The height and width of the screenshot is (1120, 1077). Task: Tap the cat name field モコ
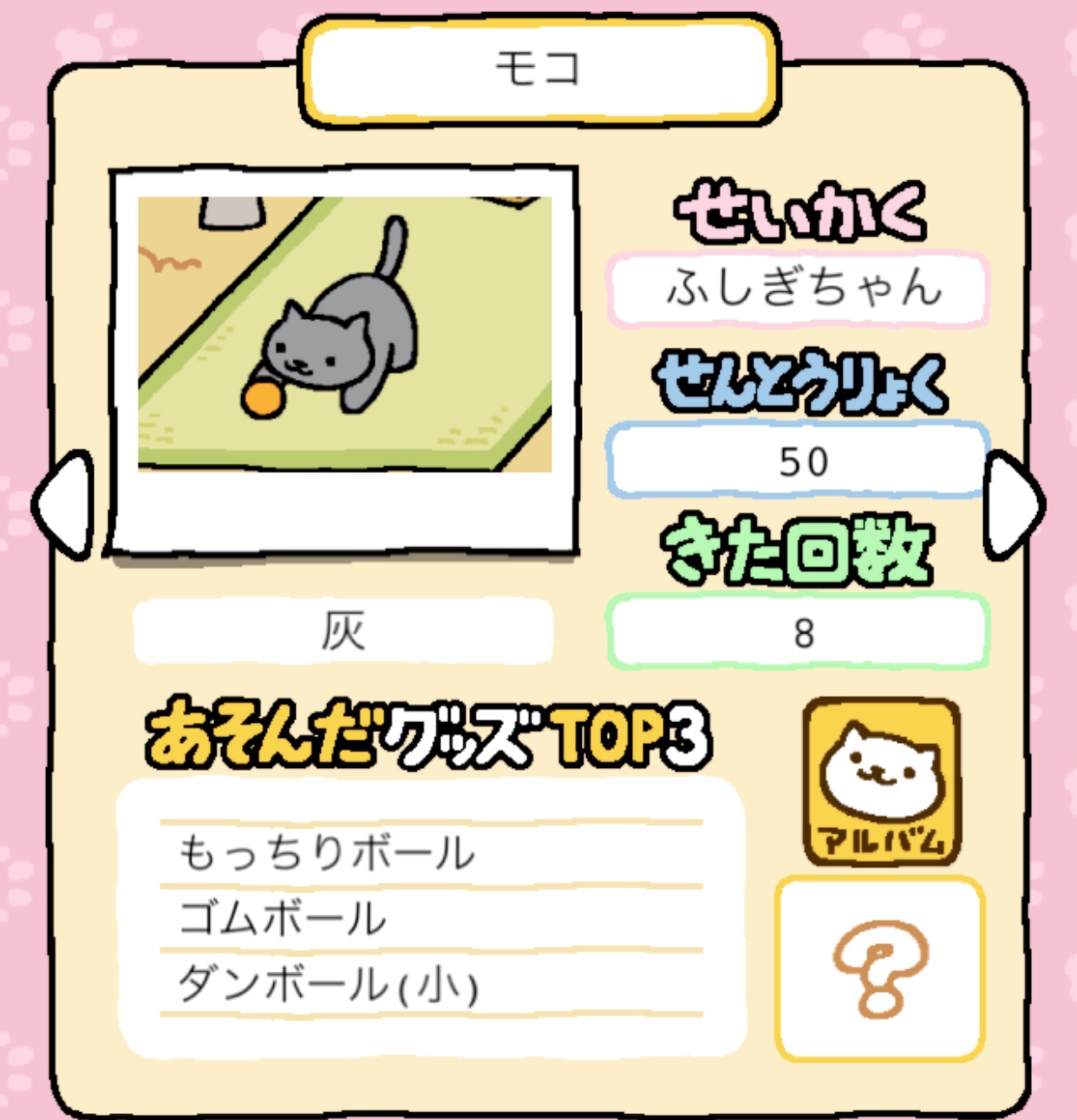pos(538,69)
